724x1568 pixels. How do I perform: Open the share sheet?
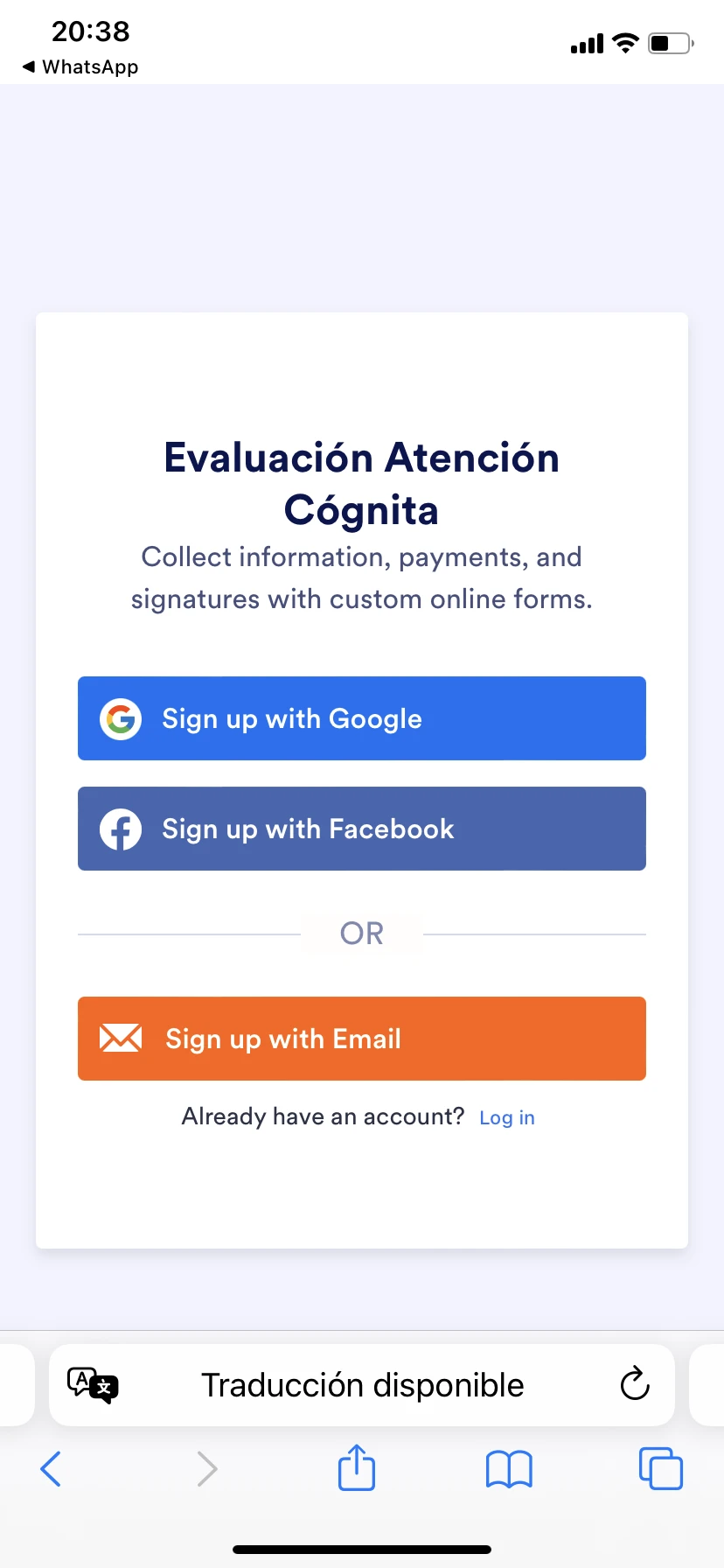click(x=357, y=1468)
